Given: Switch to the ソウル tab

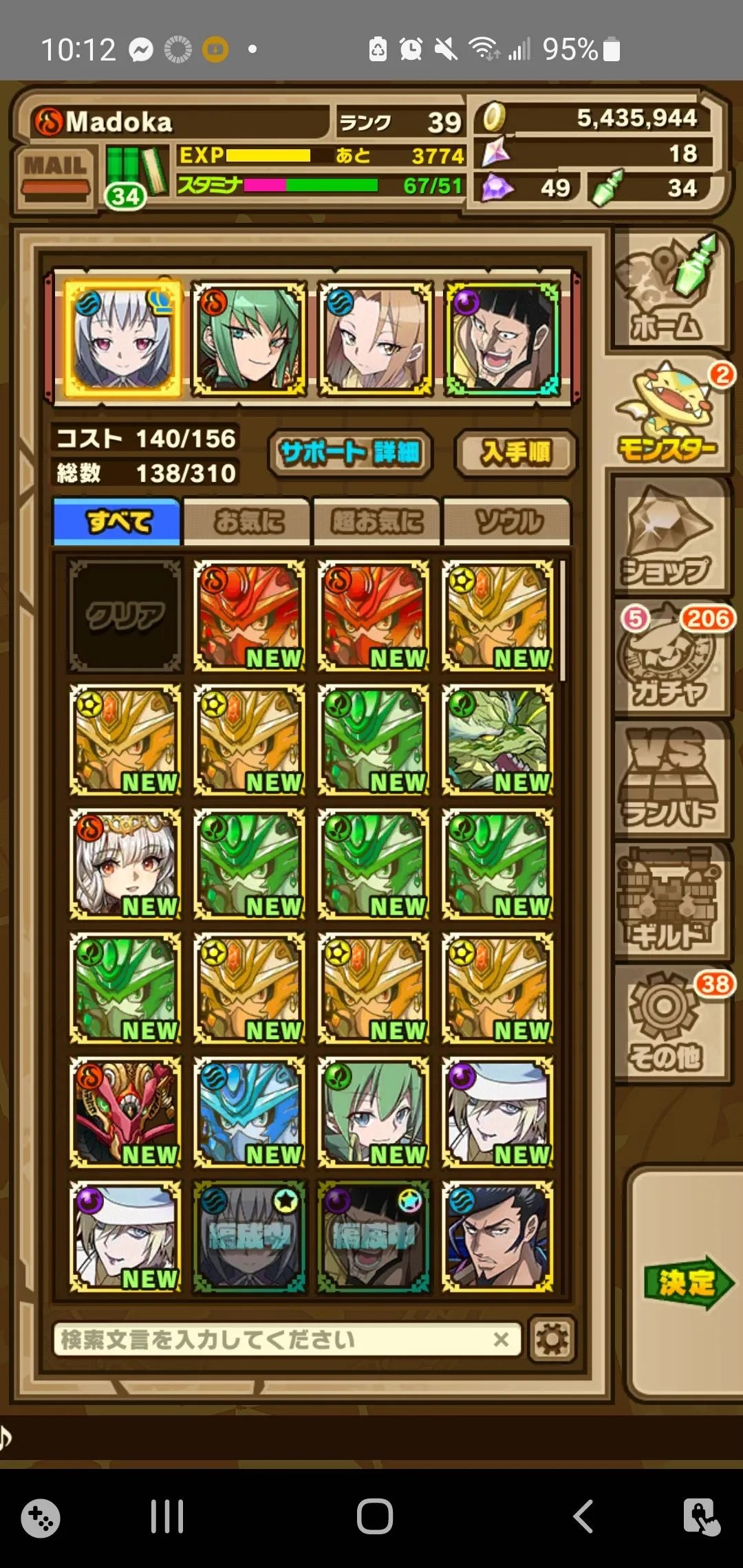Looking at the screenshot, I should click(507, 521).
